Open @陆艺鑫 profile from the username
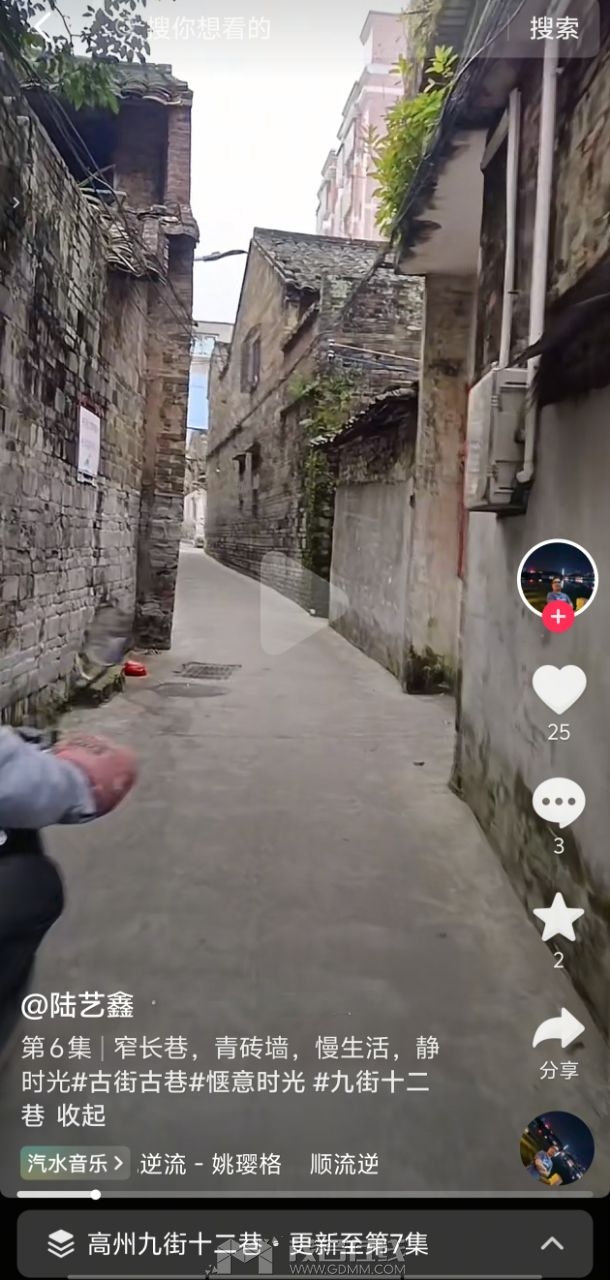The height and width of the screenshot is (1280, 610). (x=78, y=1005)
